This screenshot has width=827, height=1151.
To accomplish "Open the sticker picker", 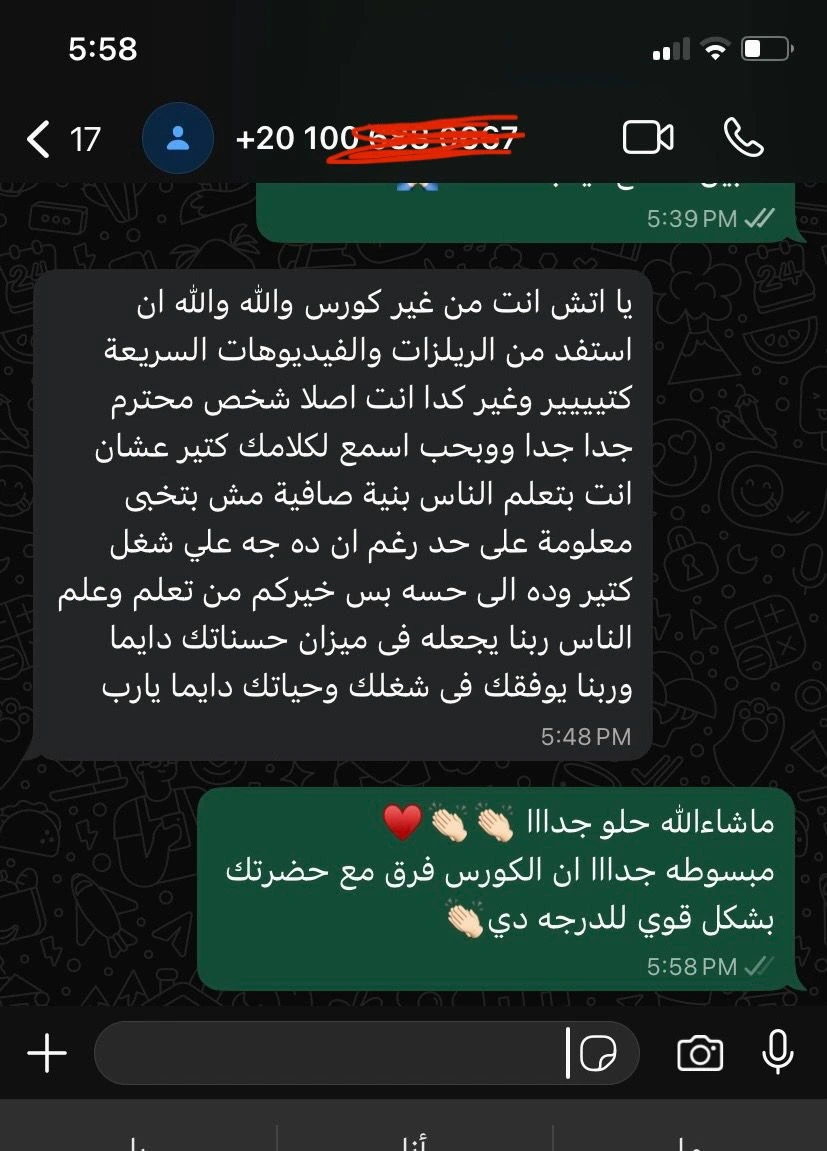I will pos(597,1053).
